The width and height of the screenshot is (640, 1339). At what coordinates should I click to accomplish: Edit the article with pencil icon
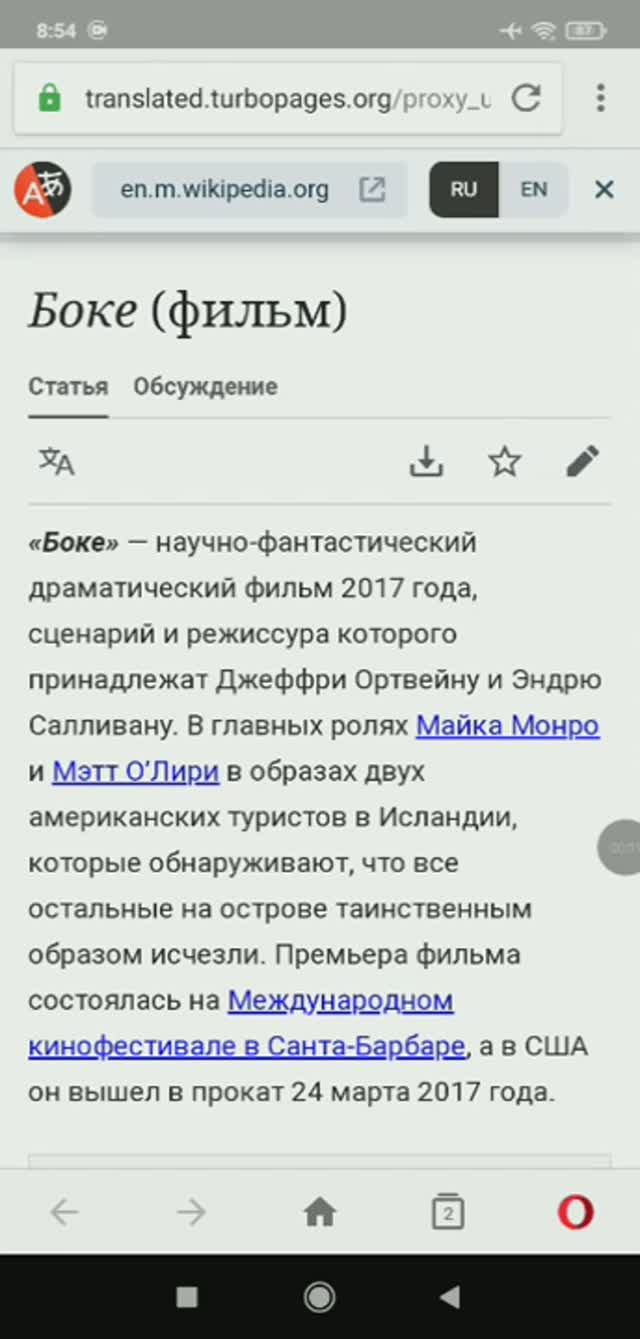point(582,461)
